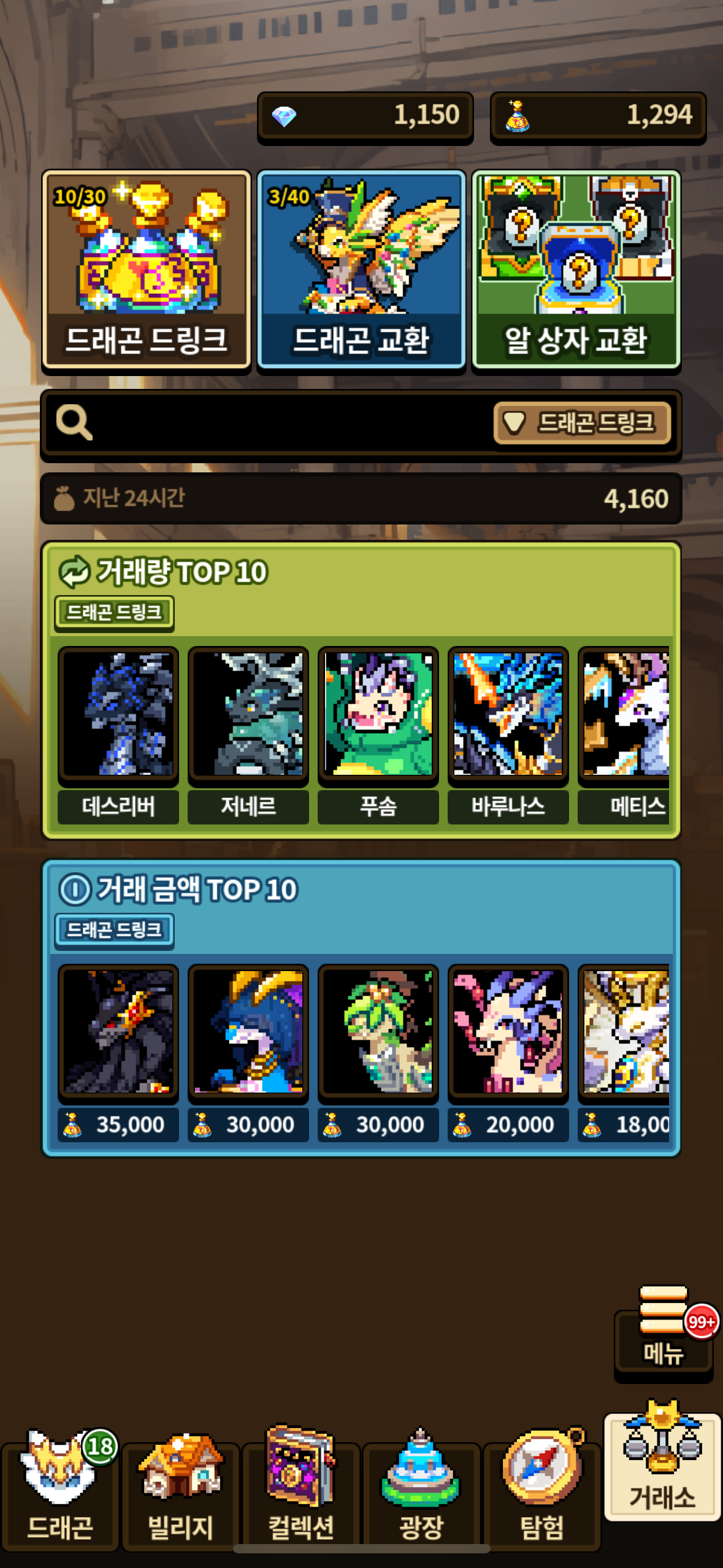This screenshot has width=723, height=1568.
Task: Select 저네르 dragon tile
Action: pos(248,735)
